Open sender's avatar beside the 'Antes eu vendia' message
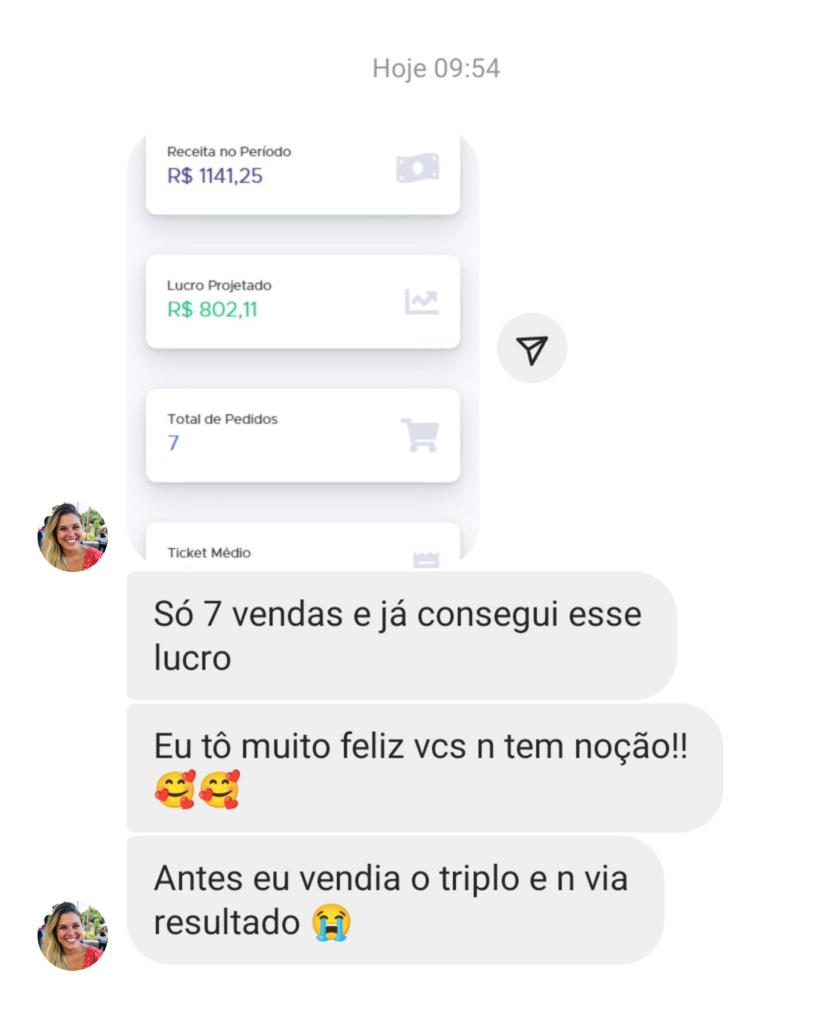 (72, 935)
